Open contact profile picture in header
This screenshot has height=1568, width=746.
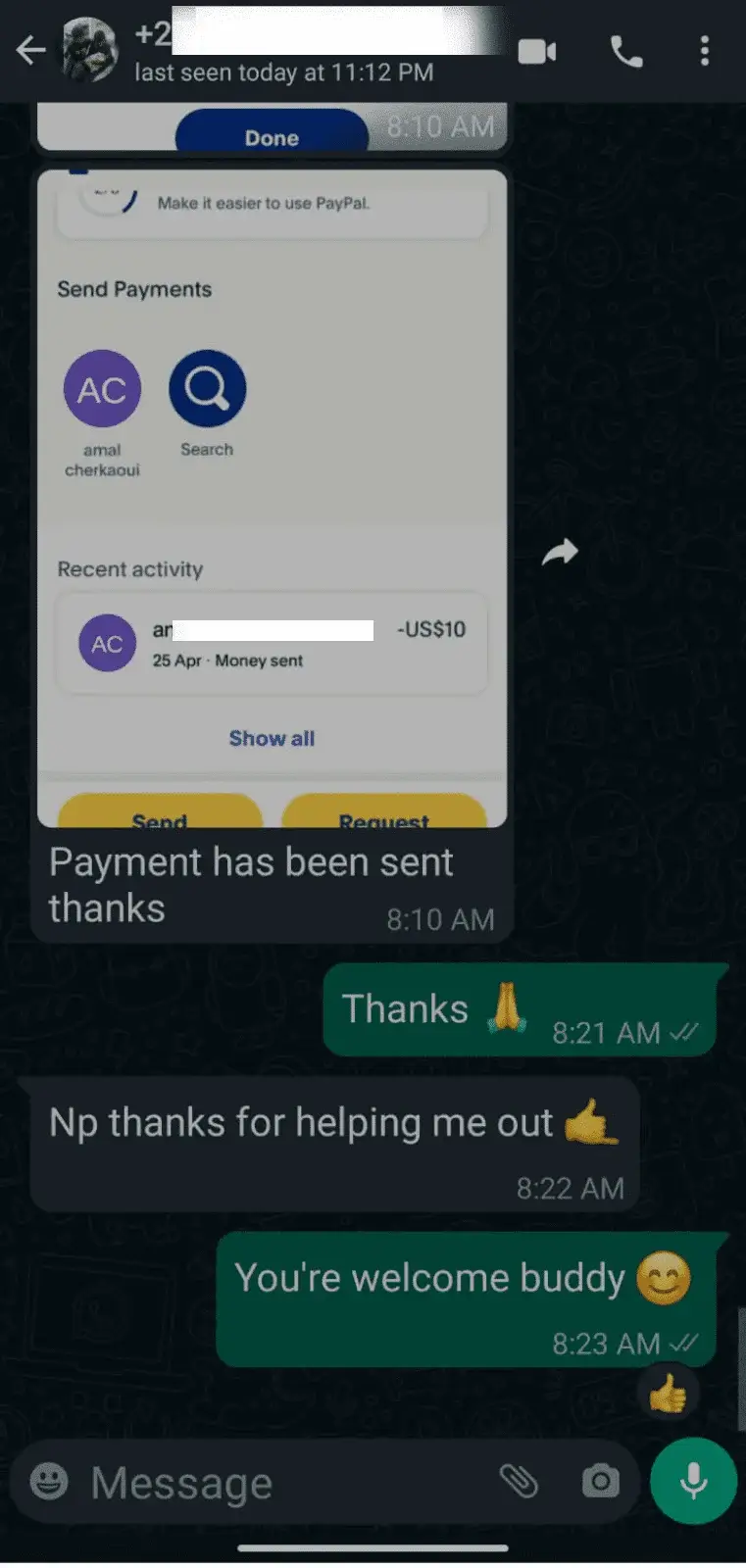tap(91, 51)
